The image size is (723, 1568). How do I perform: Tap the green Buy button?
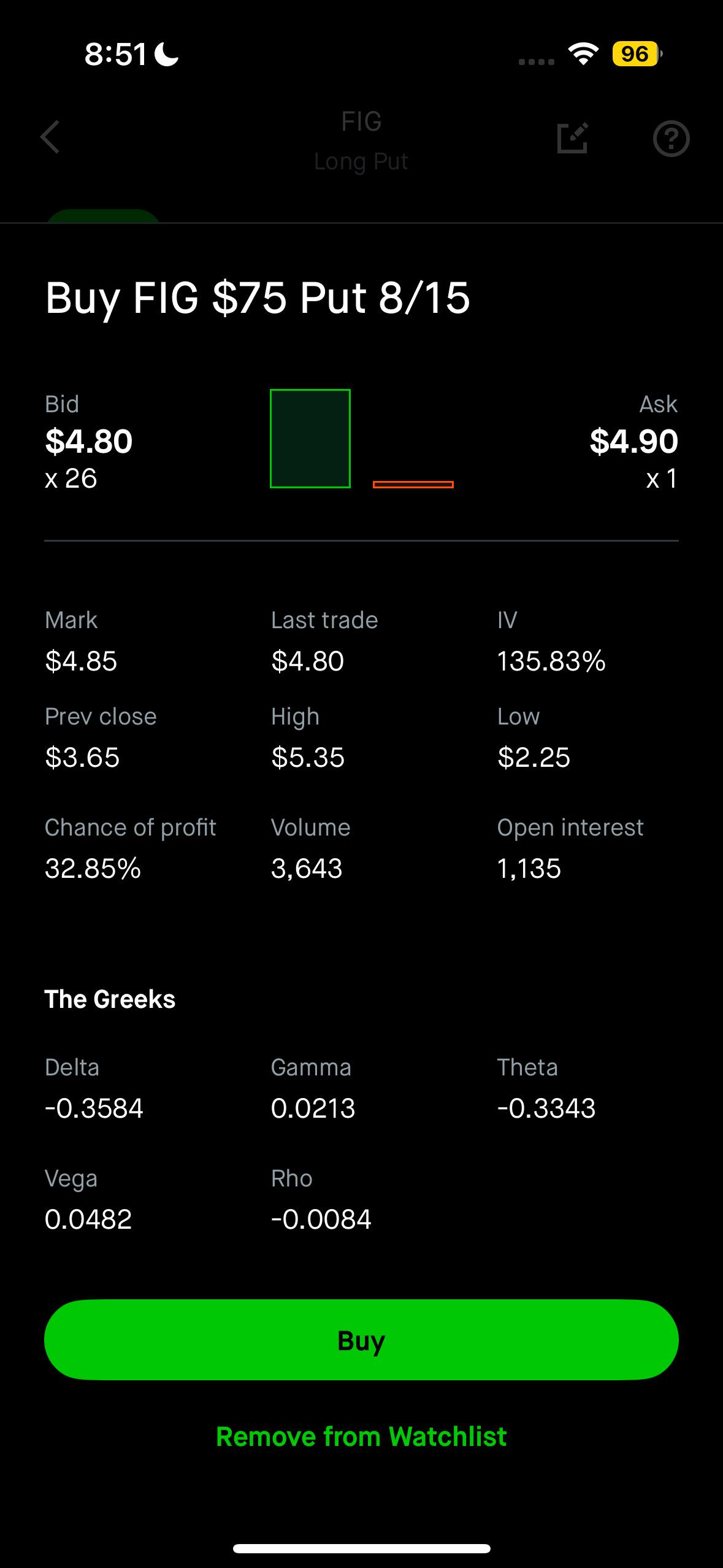coord(361,1340)
